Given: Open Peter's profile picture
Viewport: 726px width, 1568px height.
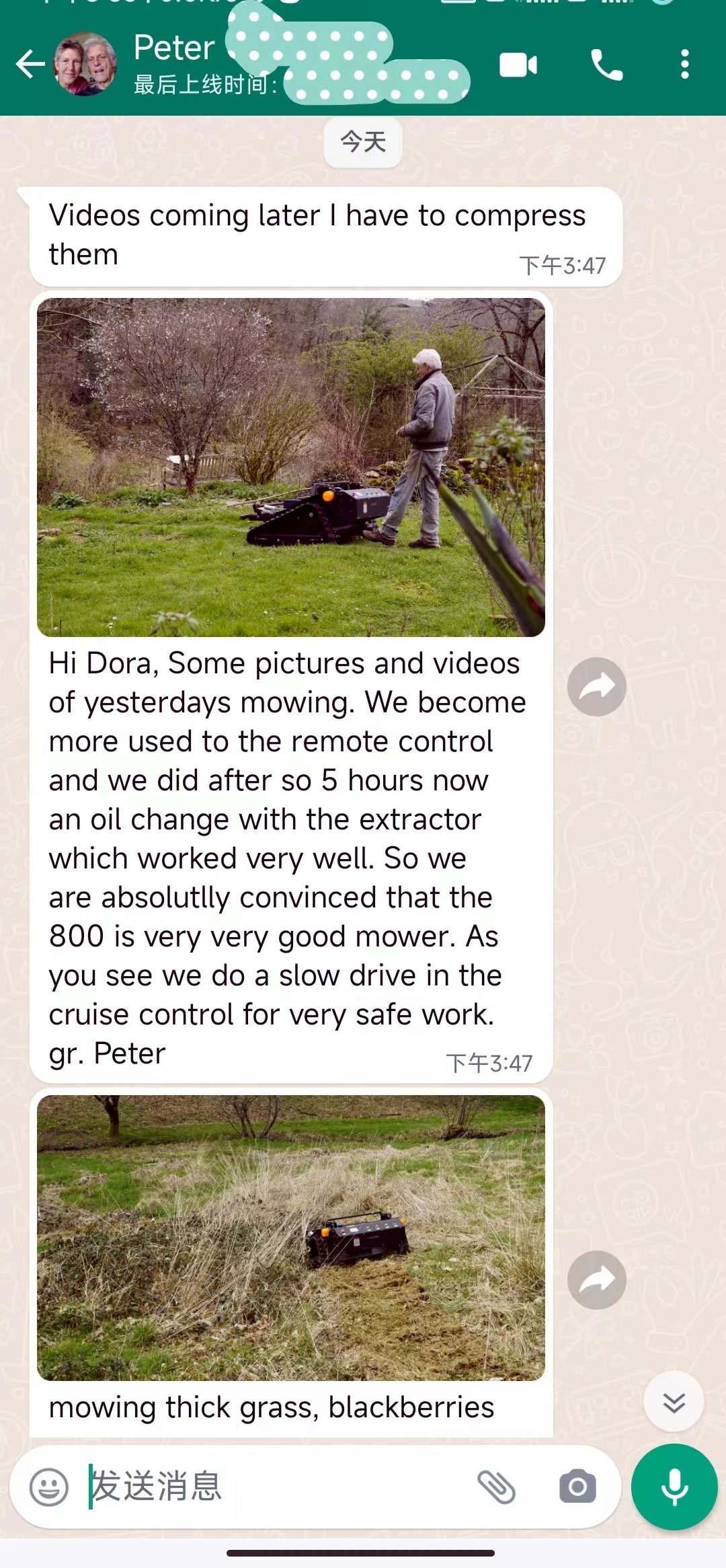Looking at the screenshot, I should [85, 65].
